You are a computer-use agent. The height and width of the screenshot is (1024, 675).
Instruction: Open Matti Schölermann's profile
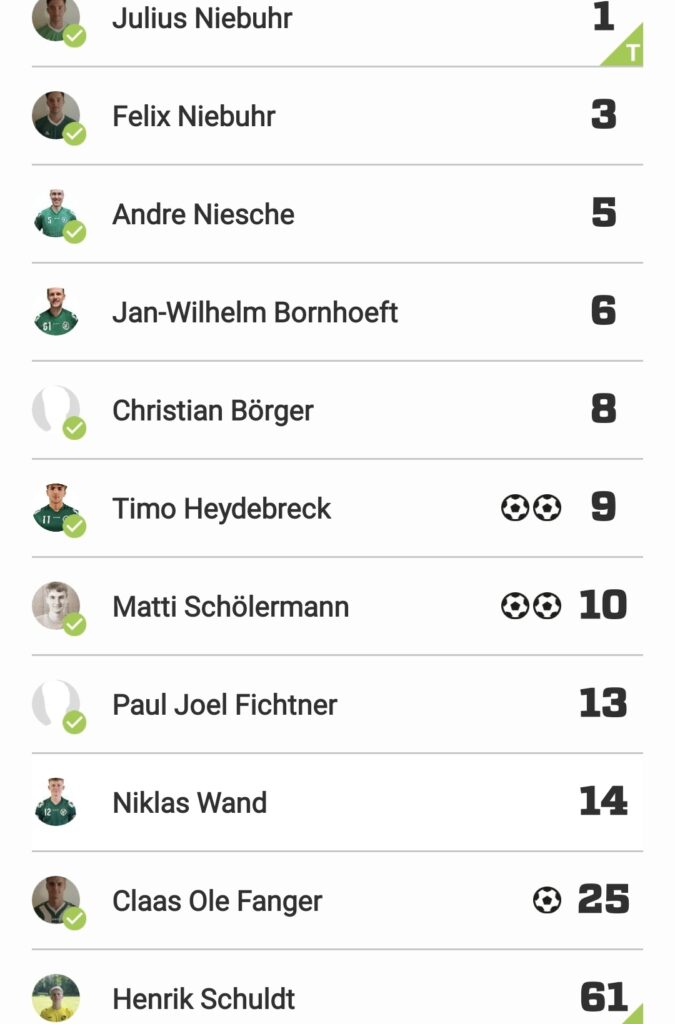230,606
